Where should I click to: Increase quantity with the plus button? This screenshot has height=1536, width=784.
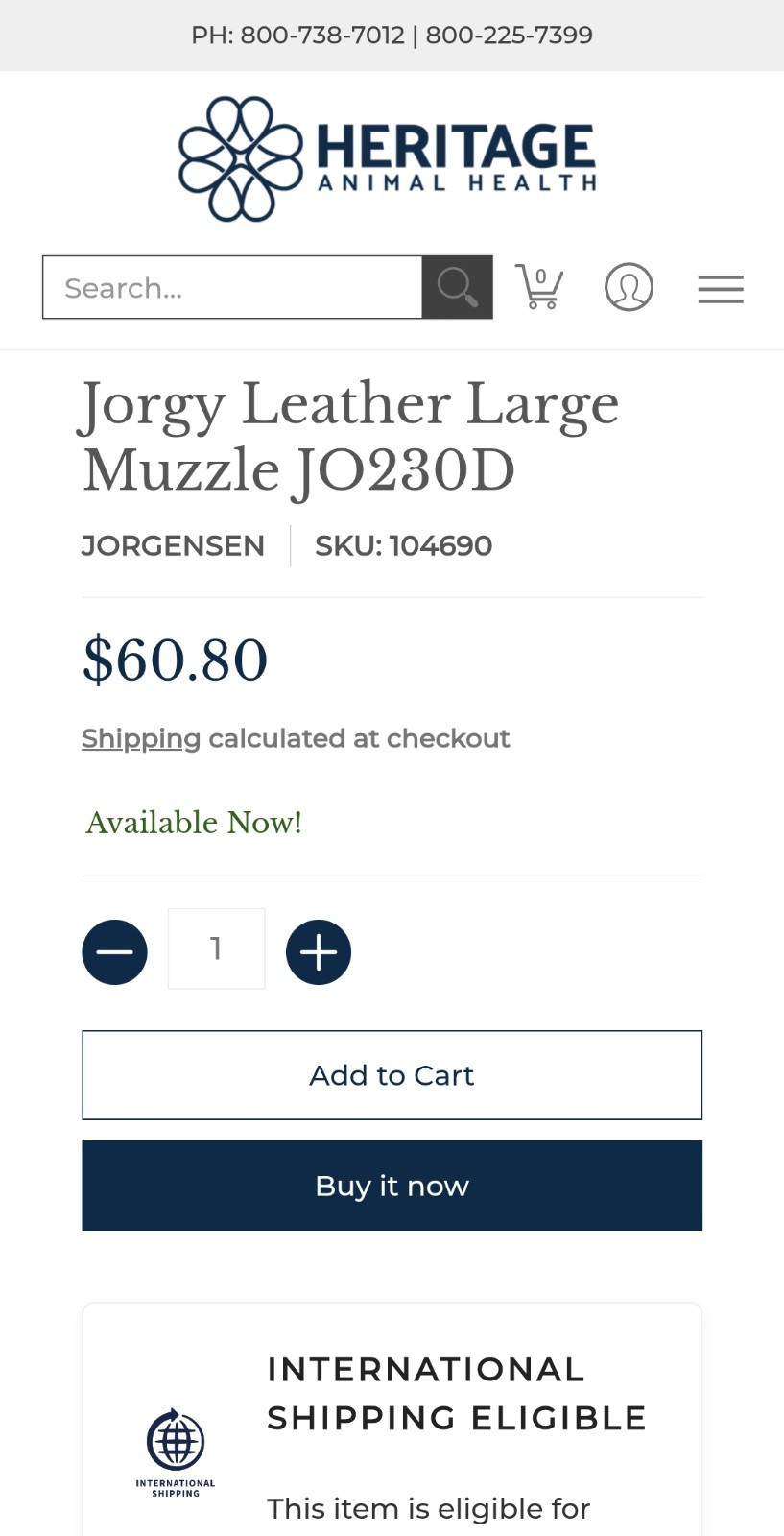tap(318, 951)
